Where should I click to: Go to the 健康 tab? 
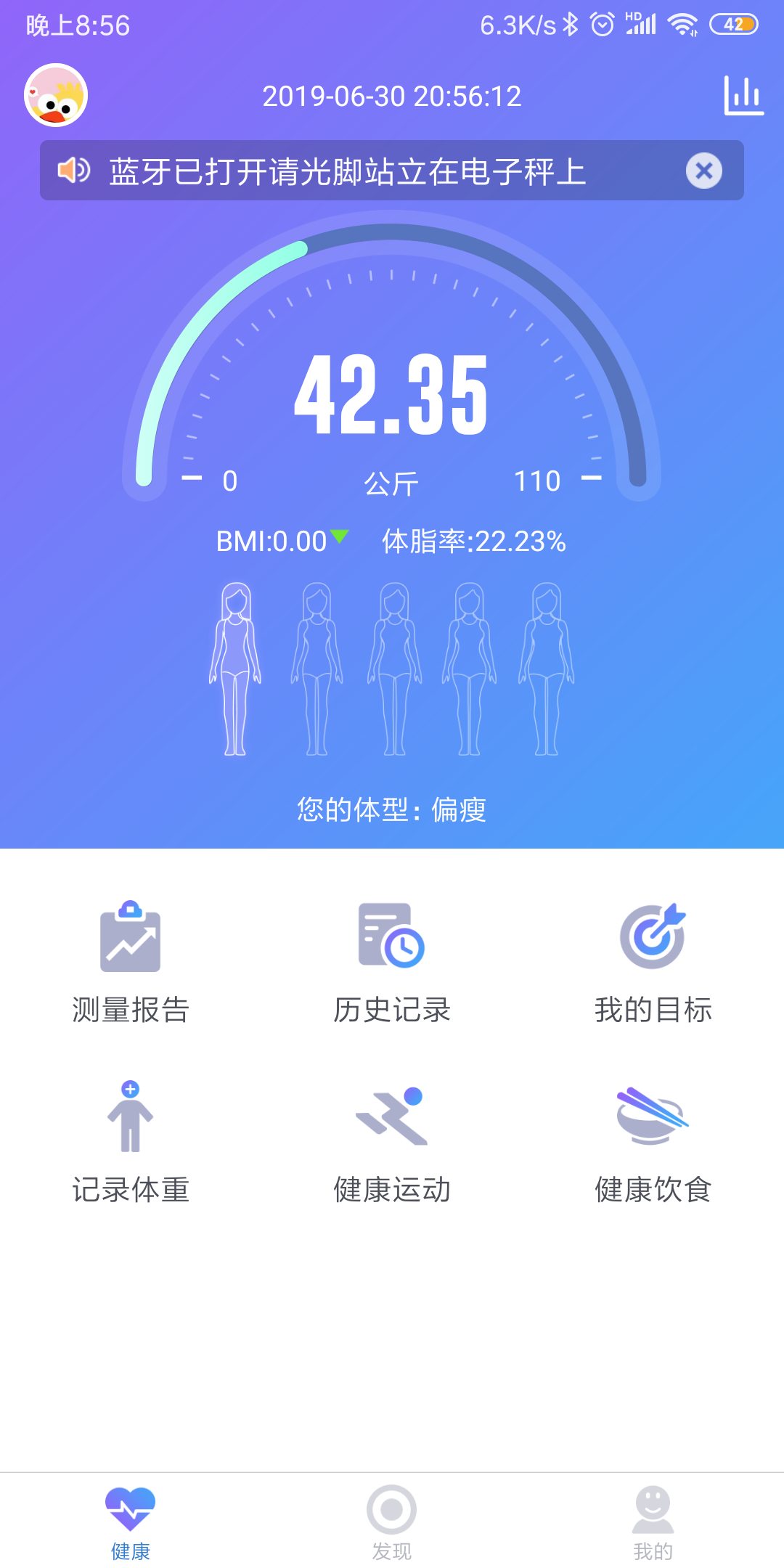click(x=131, y=1522)
